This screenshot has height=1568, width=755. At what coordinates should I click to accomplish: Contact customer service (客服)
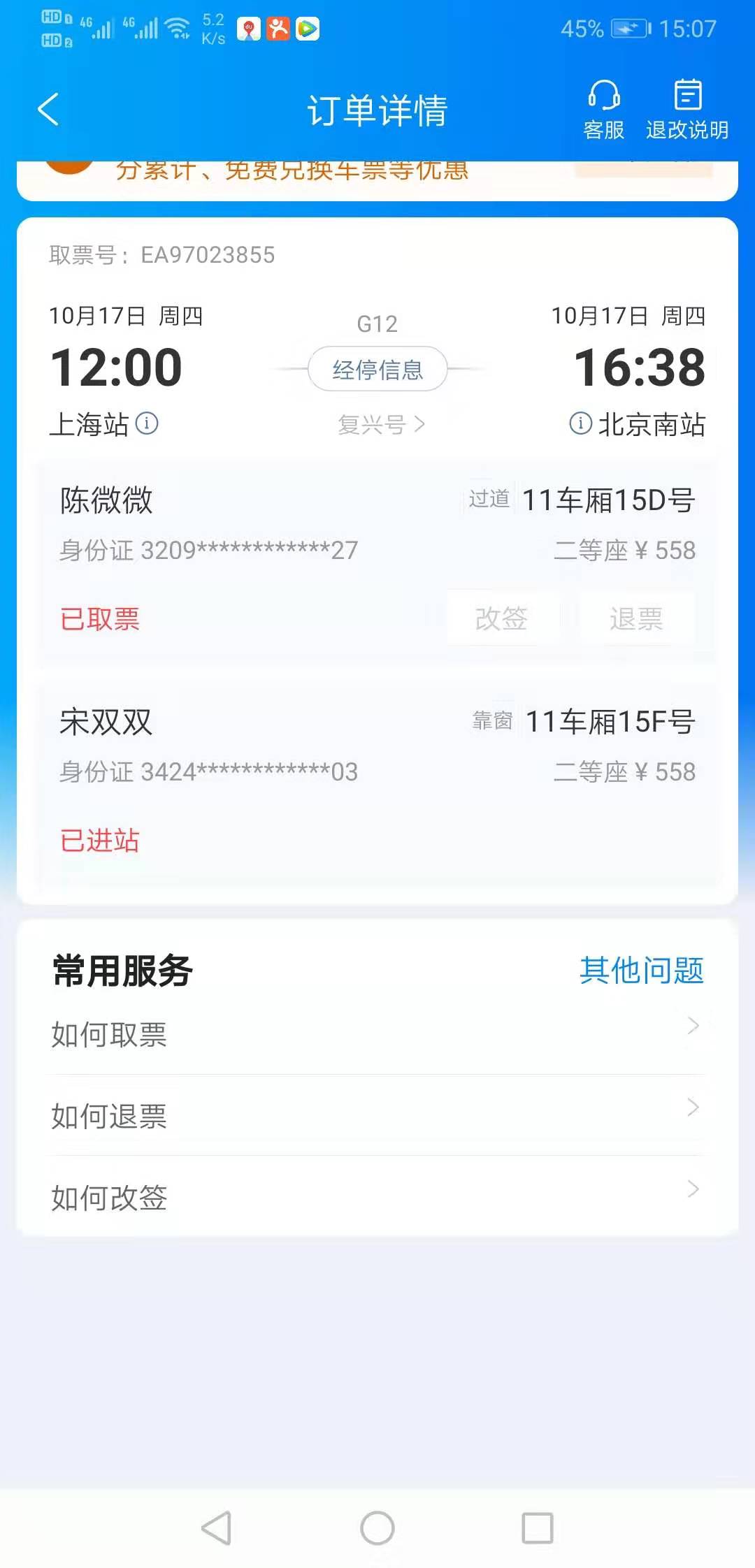point(604,110)
